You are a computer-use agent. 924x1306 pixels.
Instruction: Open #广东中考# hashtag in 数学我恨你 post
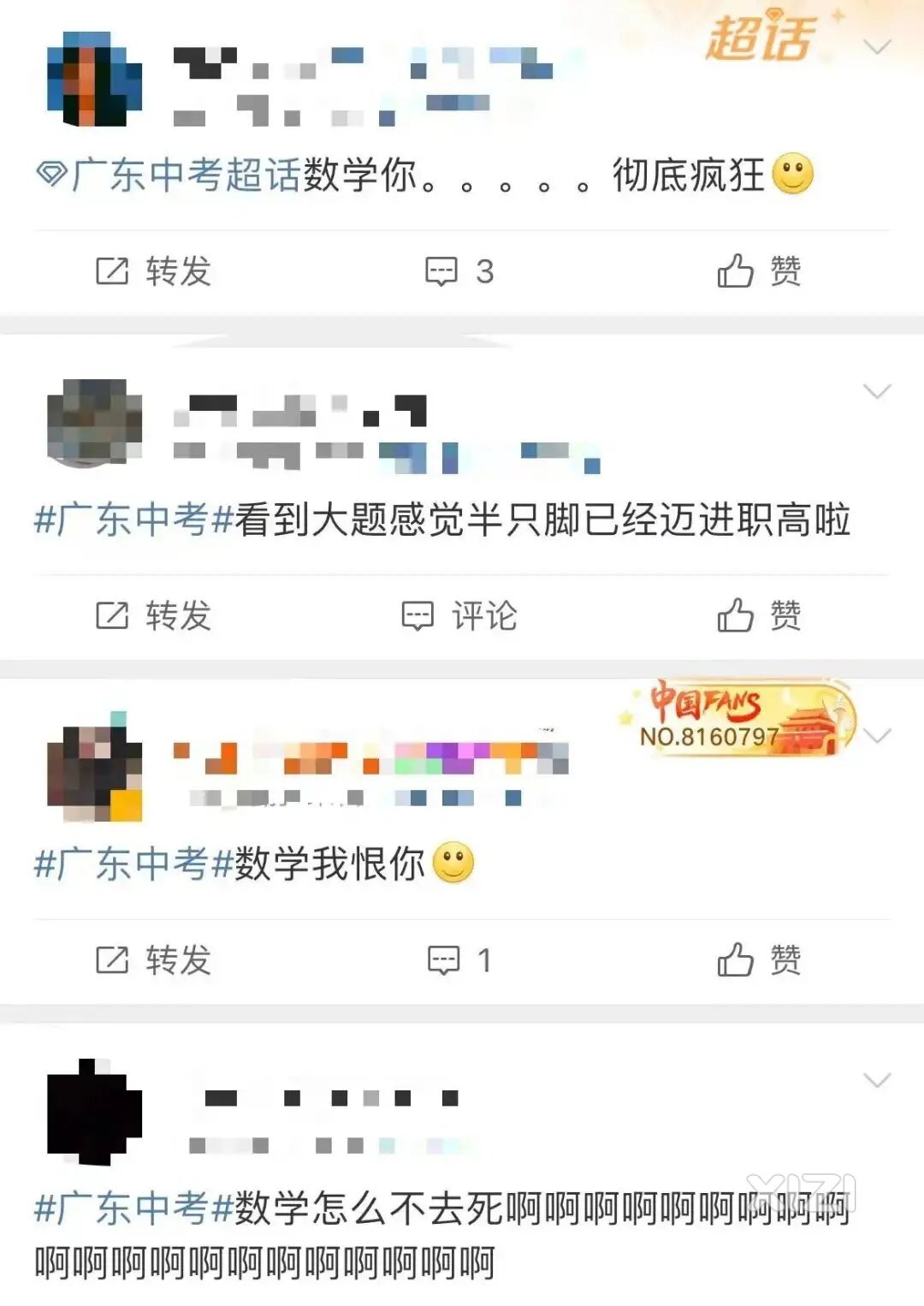[133, 864]
